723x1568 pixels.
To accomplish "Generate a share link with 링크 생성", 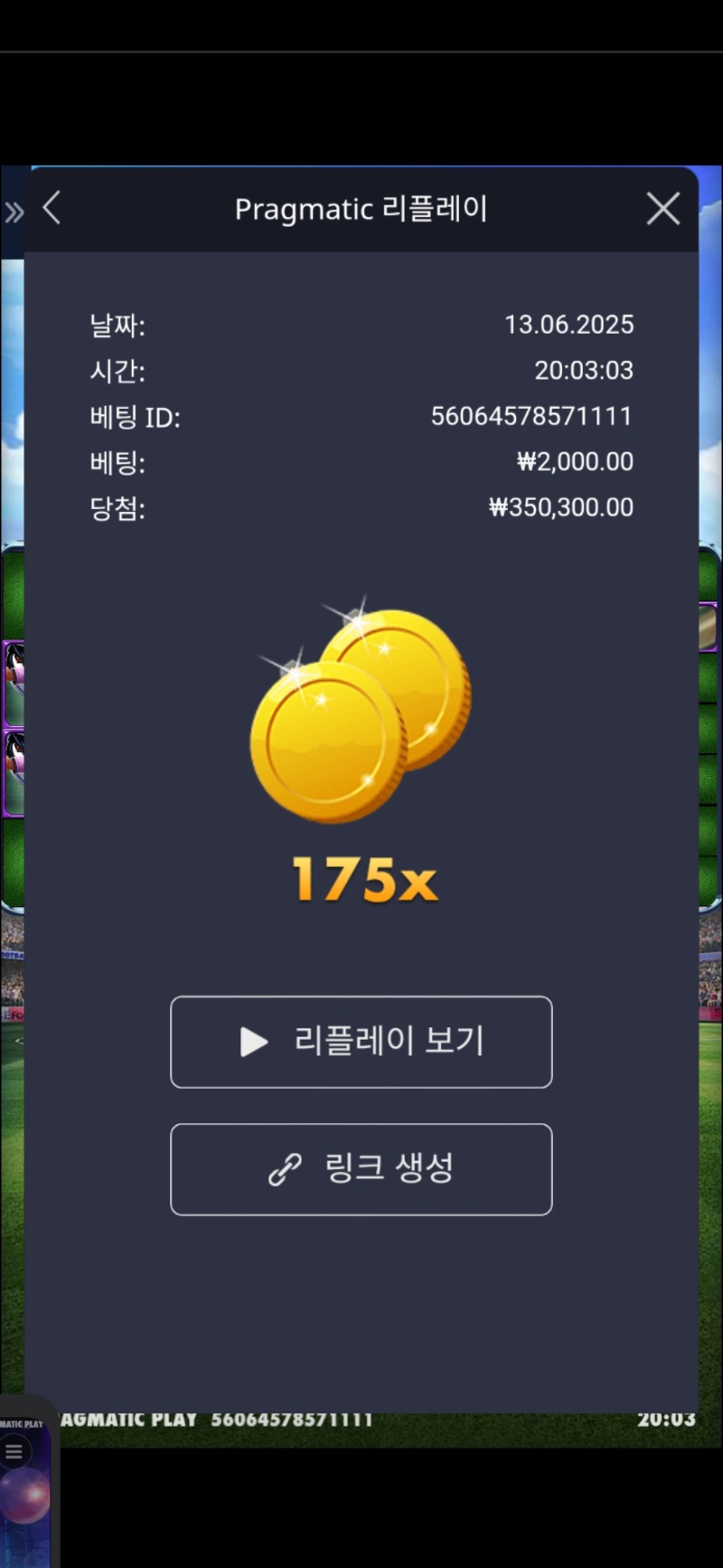I will point(361,1169).
